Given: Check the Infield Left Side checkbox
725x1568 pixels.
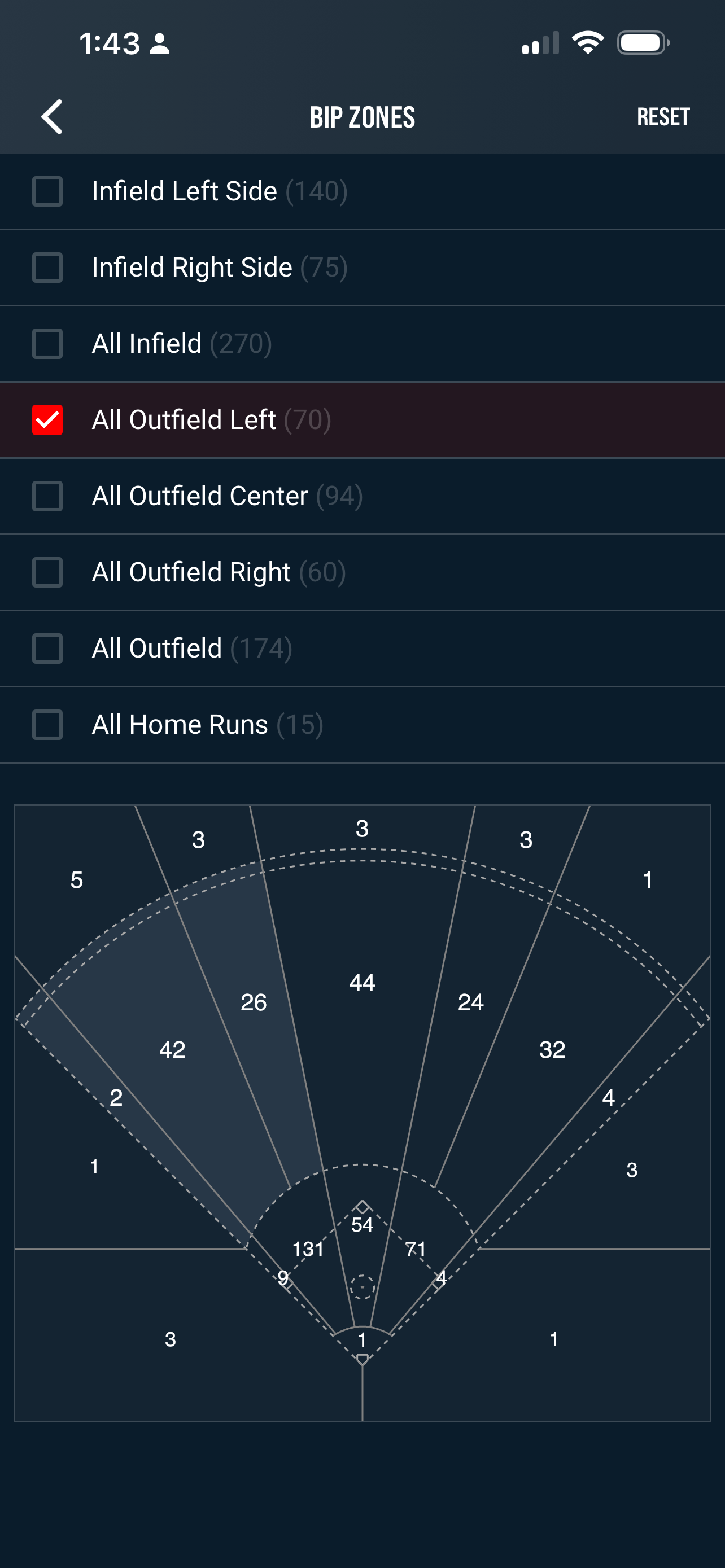Looking at the screenshot, I should (x=47, y=192).
